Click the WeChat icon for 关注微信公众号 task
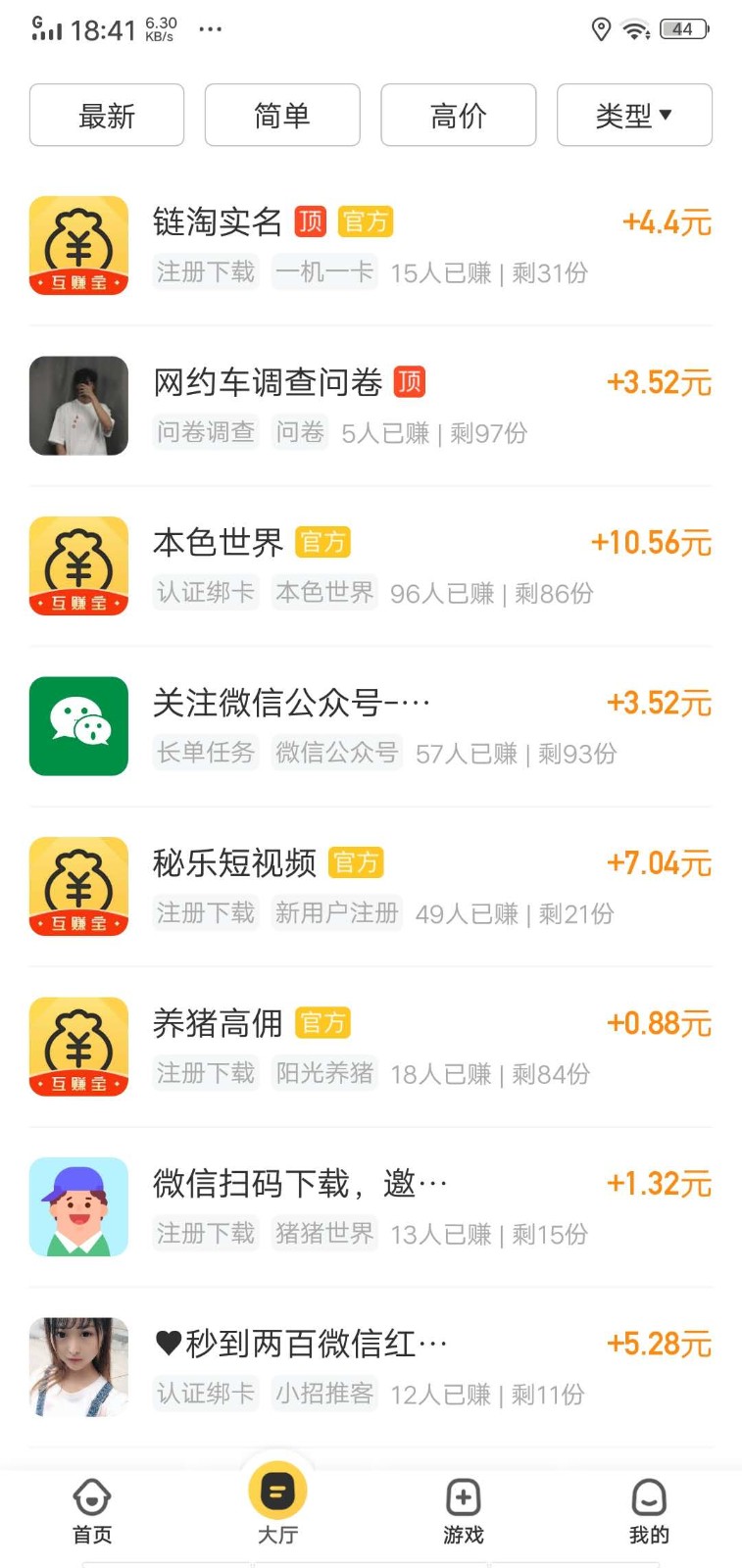Image resolution: width=742 pixels, height=1568 pixels. click(x=78, y=726)
